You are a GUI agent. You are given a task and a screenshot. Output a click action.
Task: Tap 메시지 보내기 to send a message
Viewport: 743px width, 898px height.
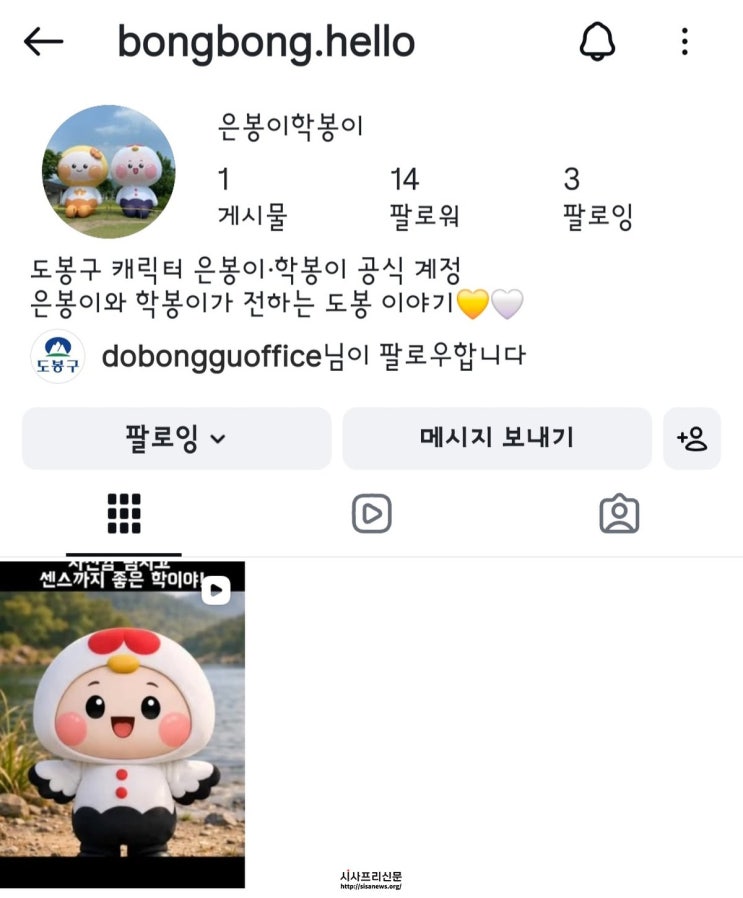497,438
